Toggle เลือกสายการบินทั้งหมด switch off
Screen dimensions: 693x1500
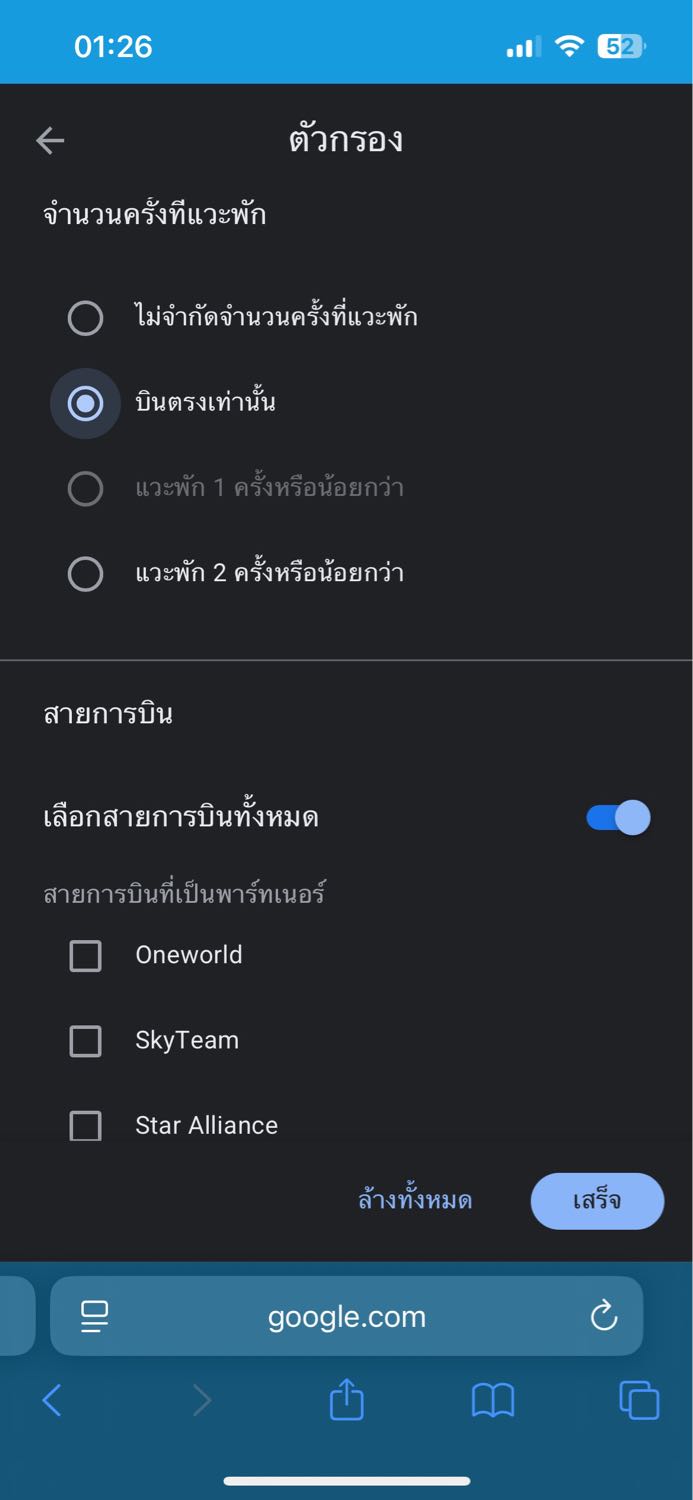pos(618,818)
